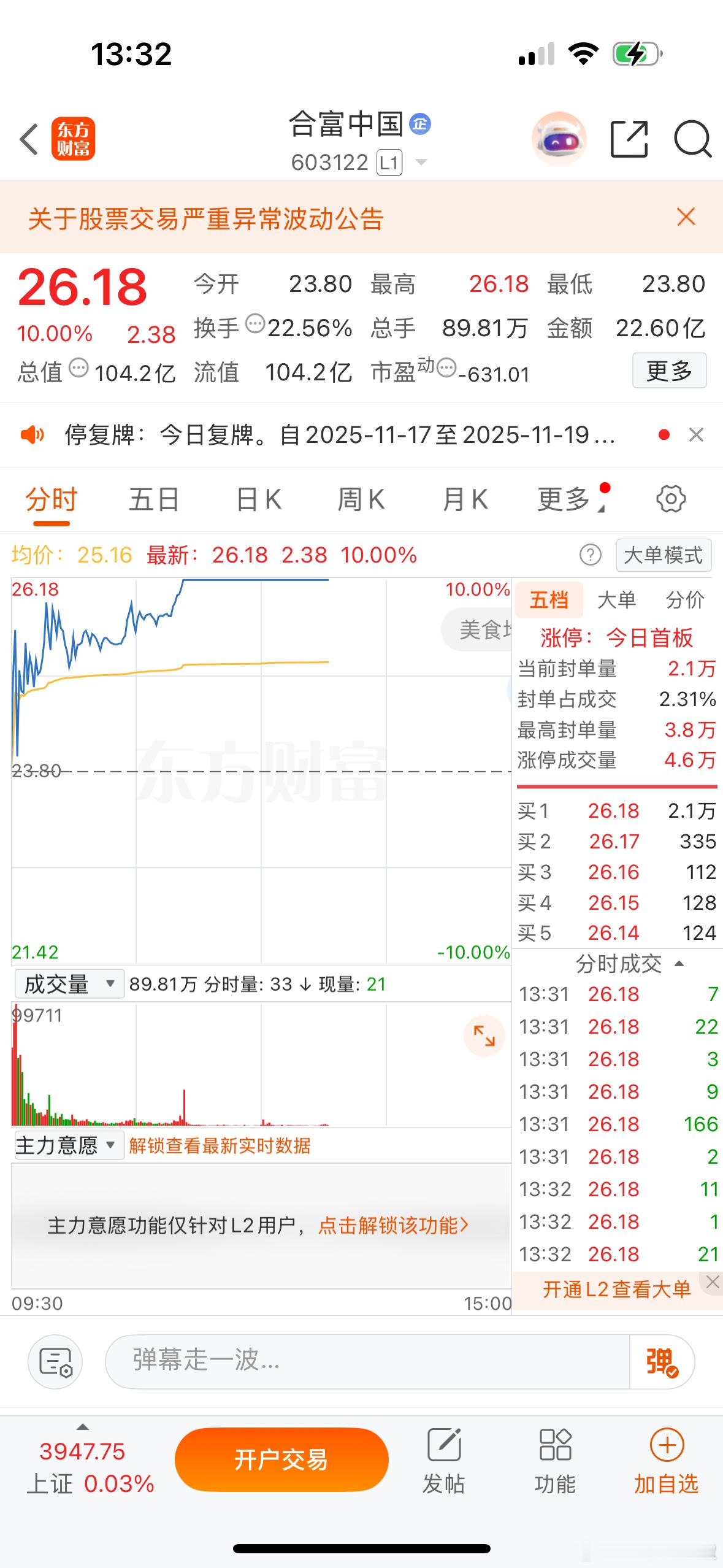This screenshot has width=723, height=1568.
Task: Open the search magnifier icon
Action: tap(694, 139)
